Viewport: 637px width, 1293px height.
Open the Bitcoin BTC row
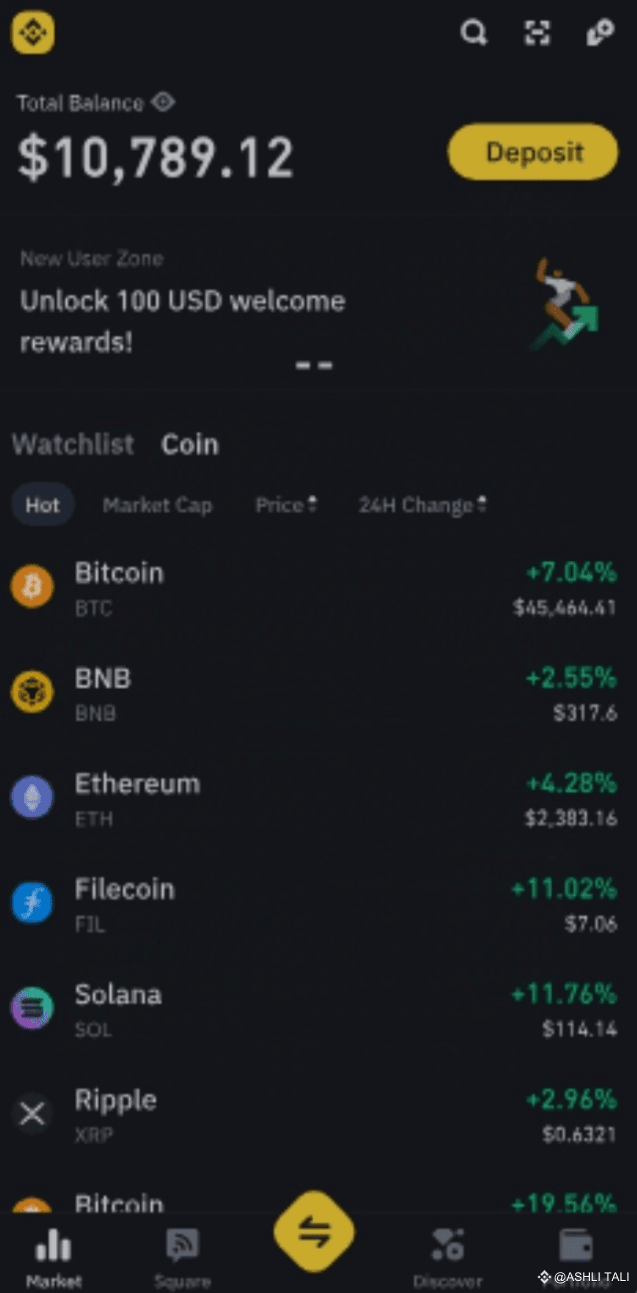(318, 587)
